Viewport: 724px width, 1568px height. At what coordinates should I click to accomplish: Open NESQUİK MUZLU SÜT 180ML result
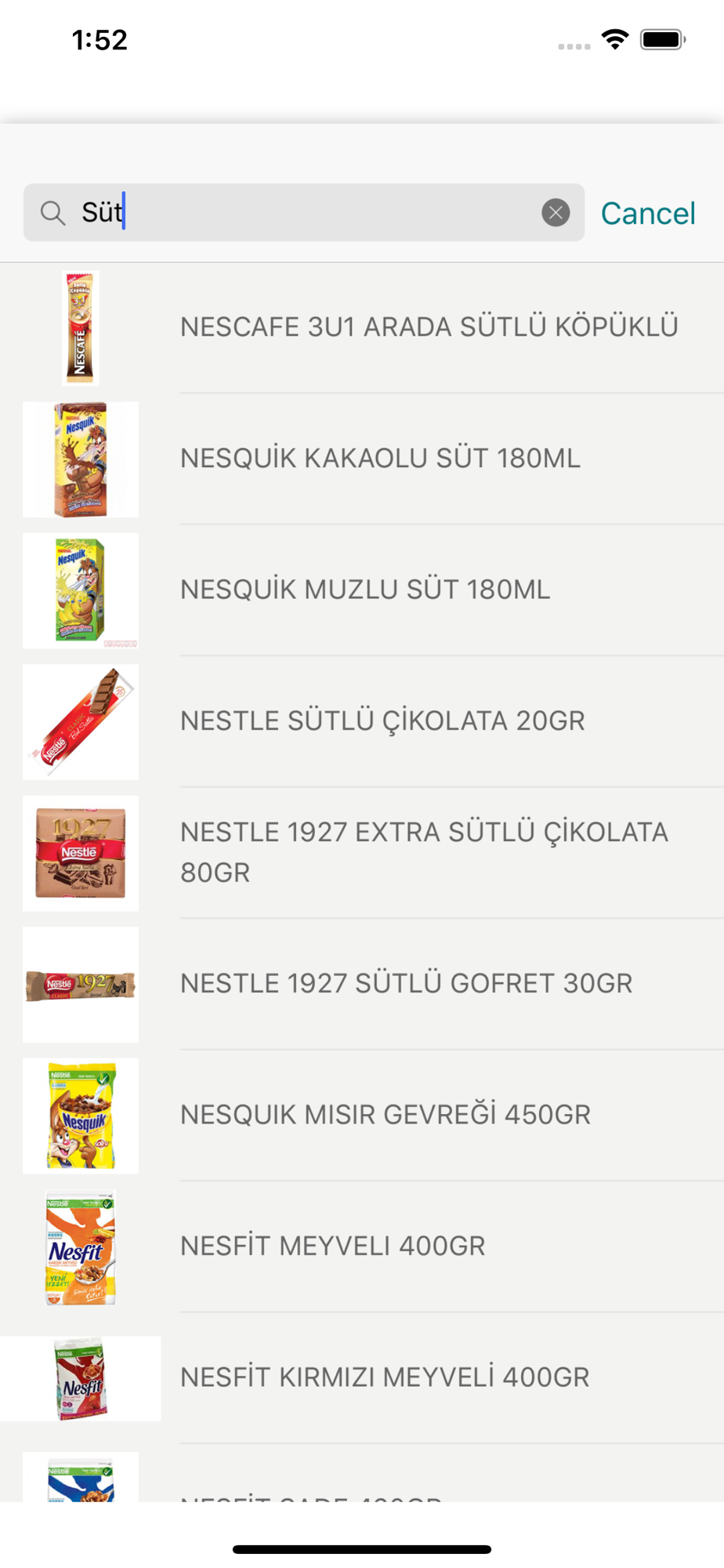click(365, 590)
